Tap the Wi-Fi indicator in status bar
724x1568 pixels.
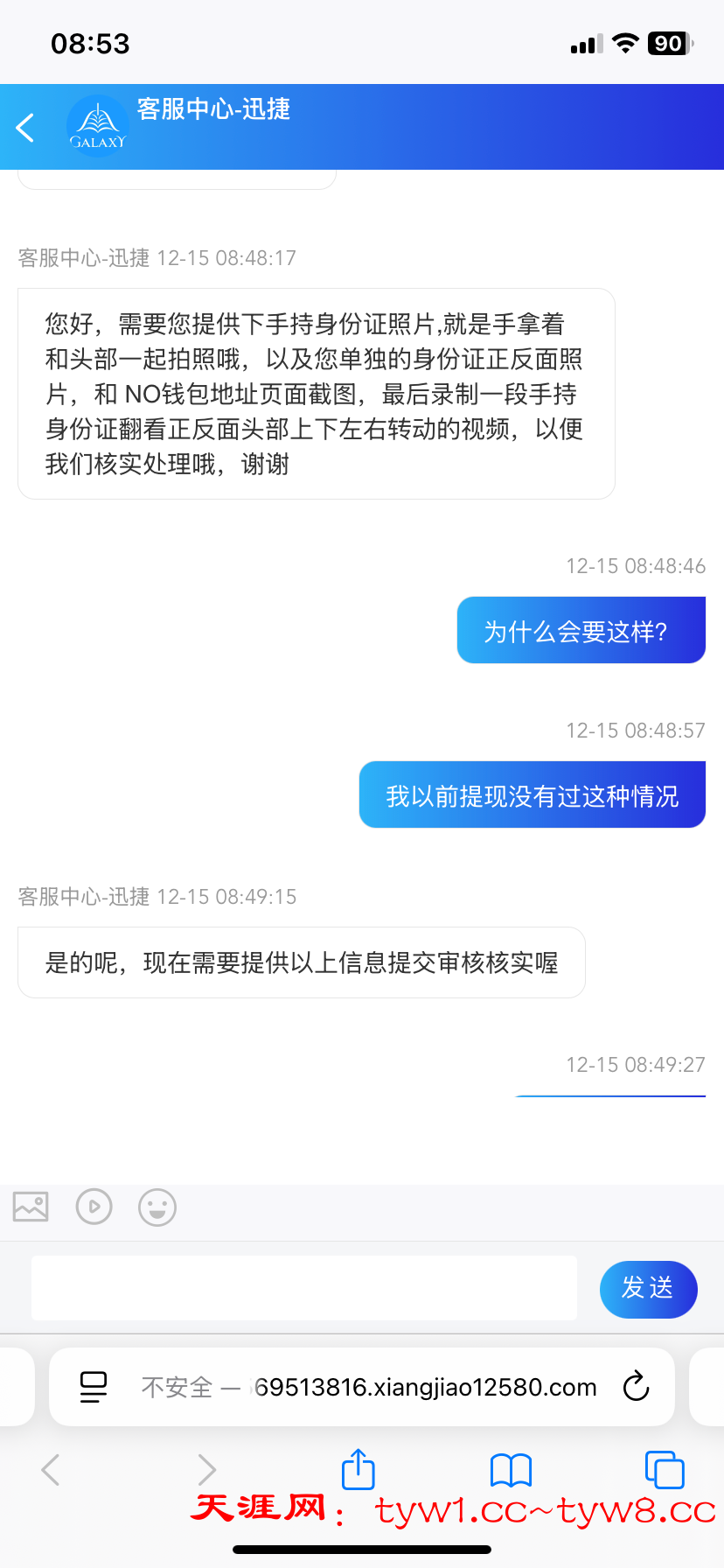coord(624,42)
